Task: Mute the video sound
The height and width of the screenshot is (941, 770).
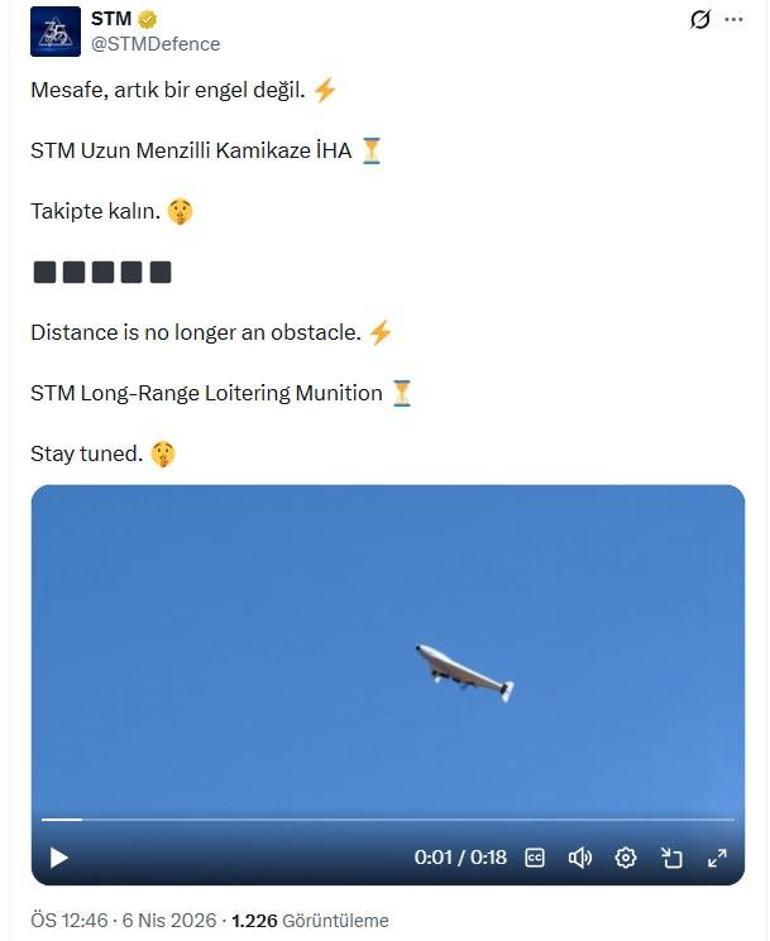Action: (580, 857)
